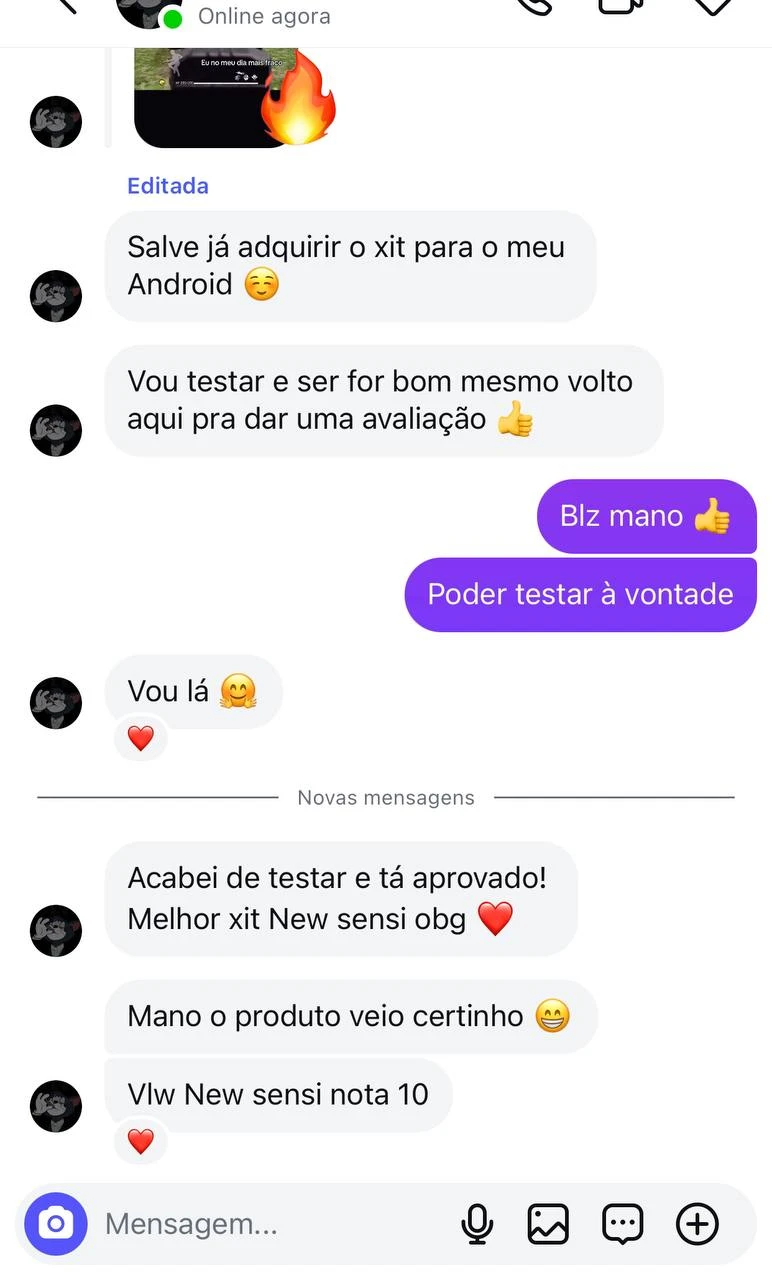Select the 'Poder testar à vontade' message

point(580,594)
